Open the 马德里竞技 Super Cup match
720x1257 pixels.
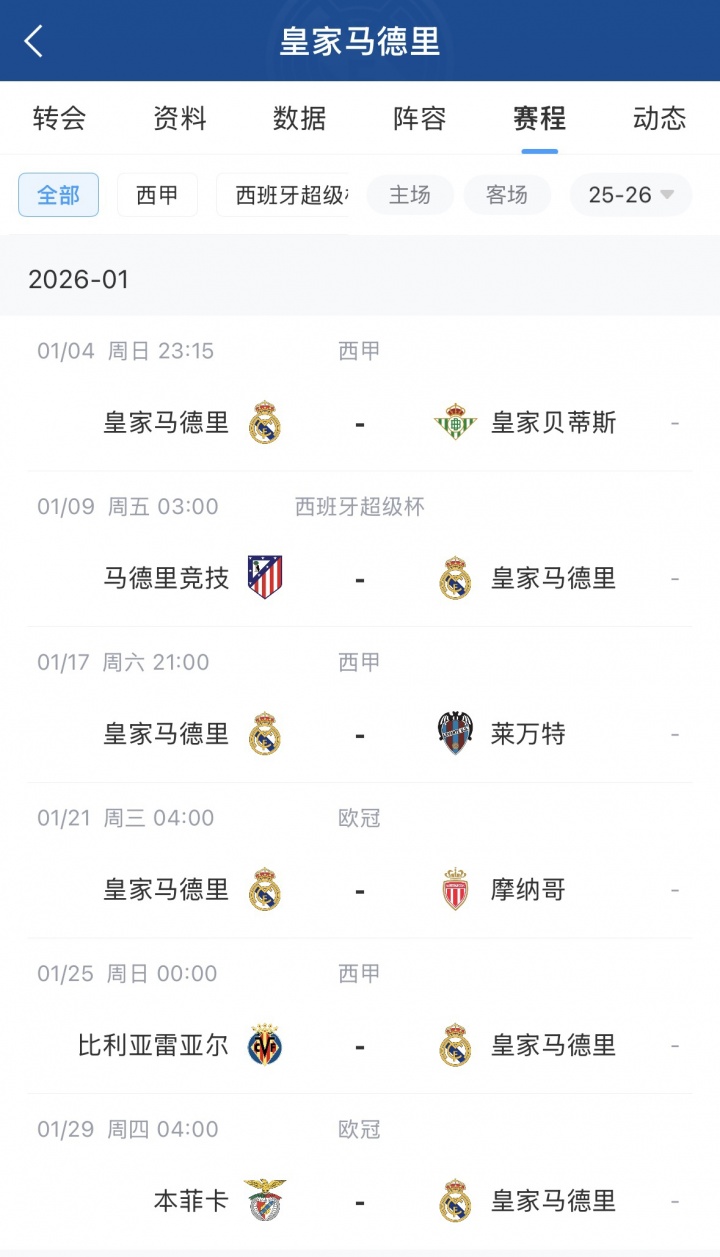[x=360, y=579]
